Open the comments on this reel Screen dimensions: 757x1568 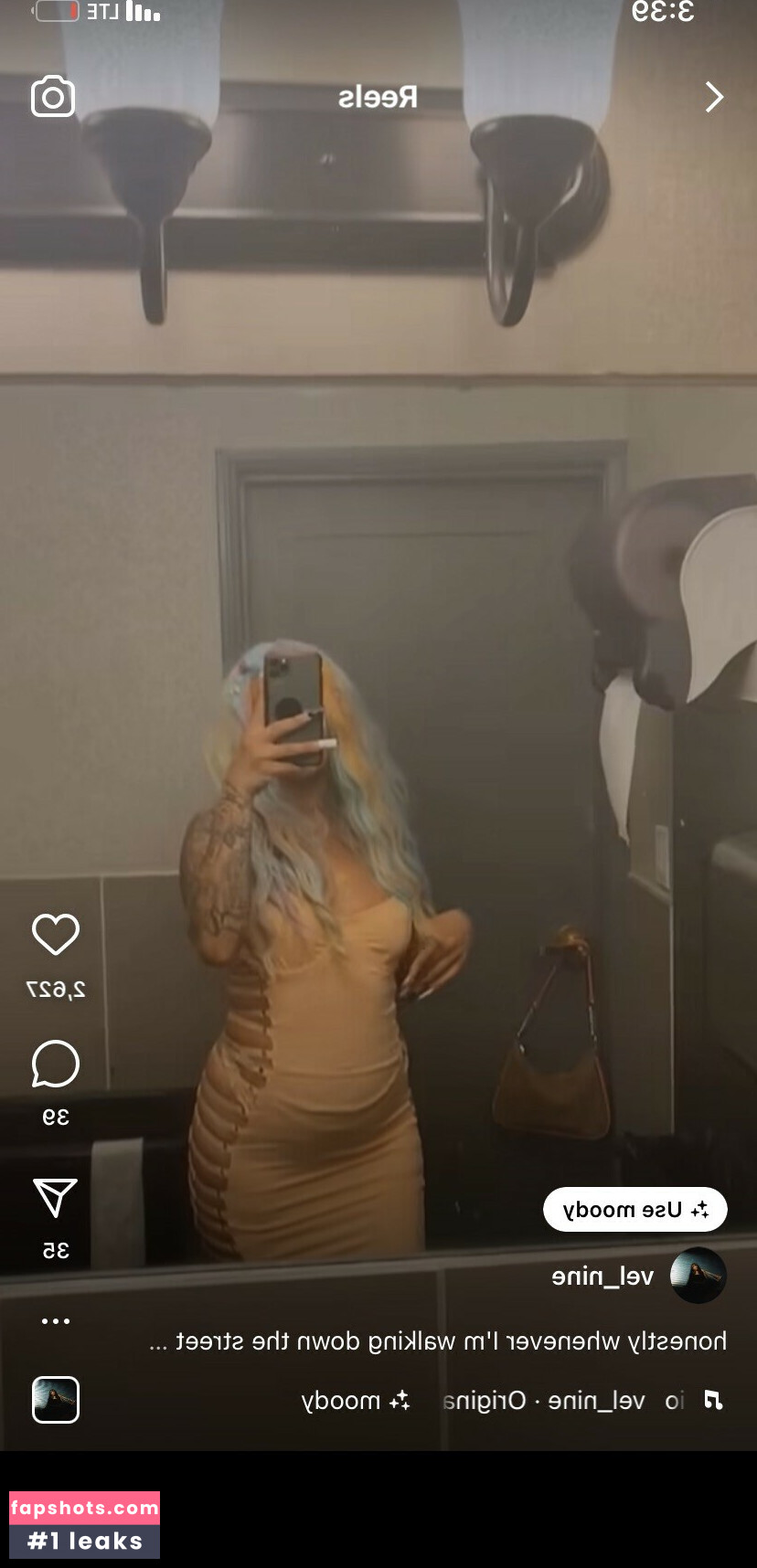[x=56, y=1064]
